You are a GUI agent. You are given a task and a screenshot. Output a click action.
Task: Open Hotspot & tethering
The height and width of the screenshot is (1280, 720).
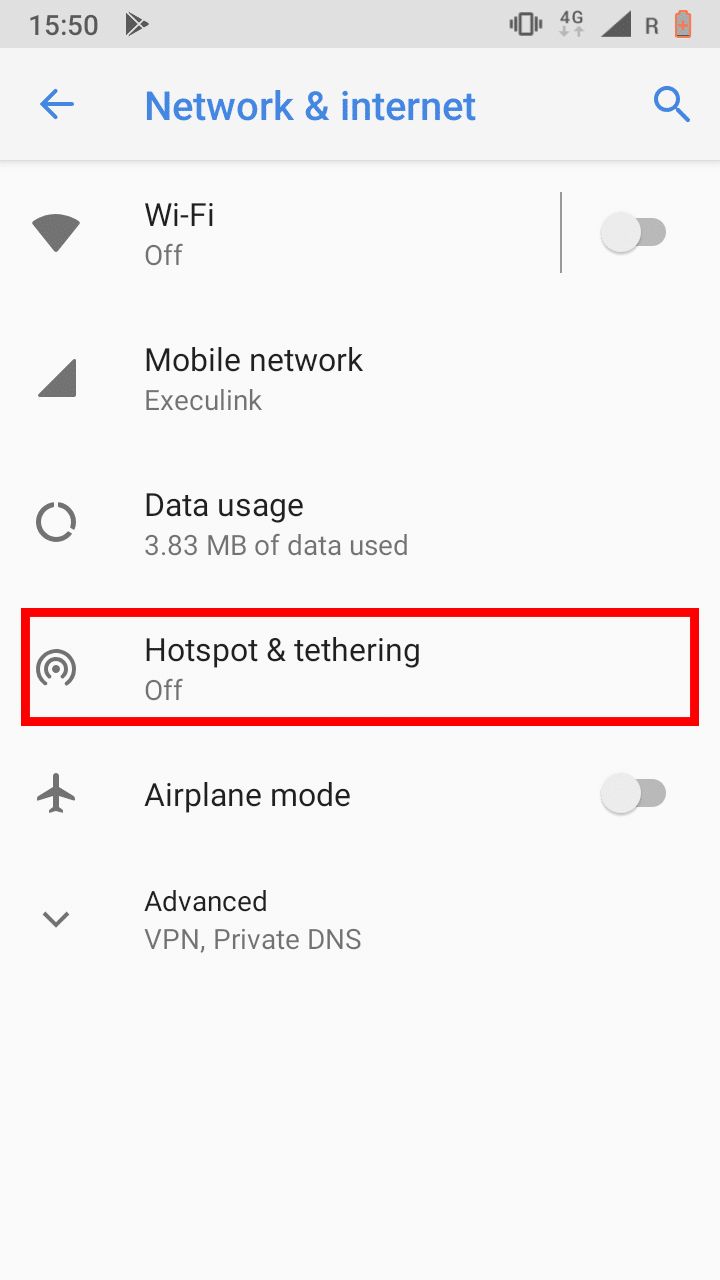click(360, 668)
